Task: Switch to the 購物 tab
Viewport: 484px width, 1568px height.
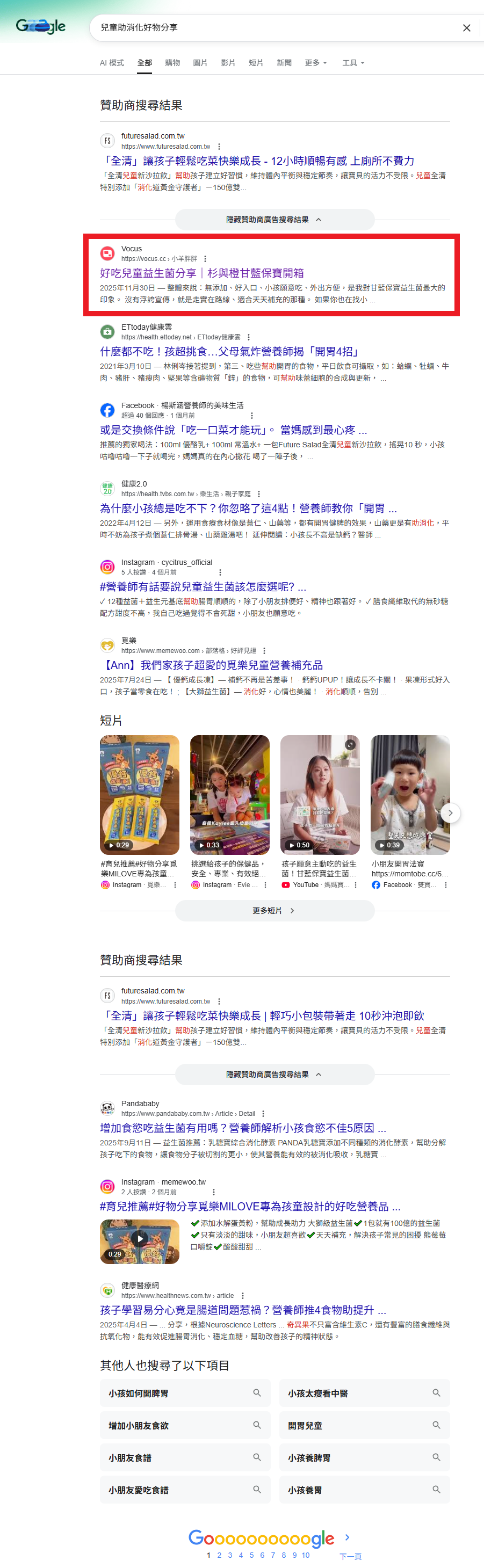Action: (x=172, y=63)
